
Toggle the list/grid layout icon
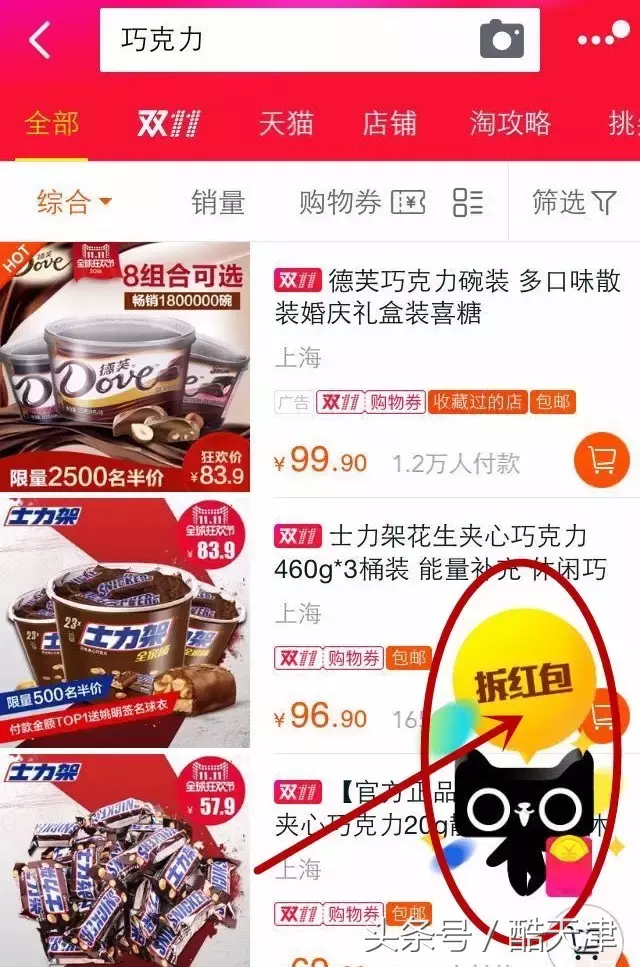pyautogui.click(x=468, y=203)
